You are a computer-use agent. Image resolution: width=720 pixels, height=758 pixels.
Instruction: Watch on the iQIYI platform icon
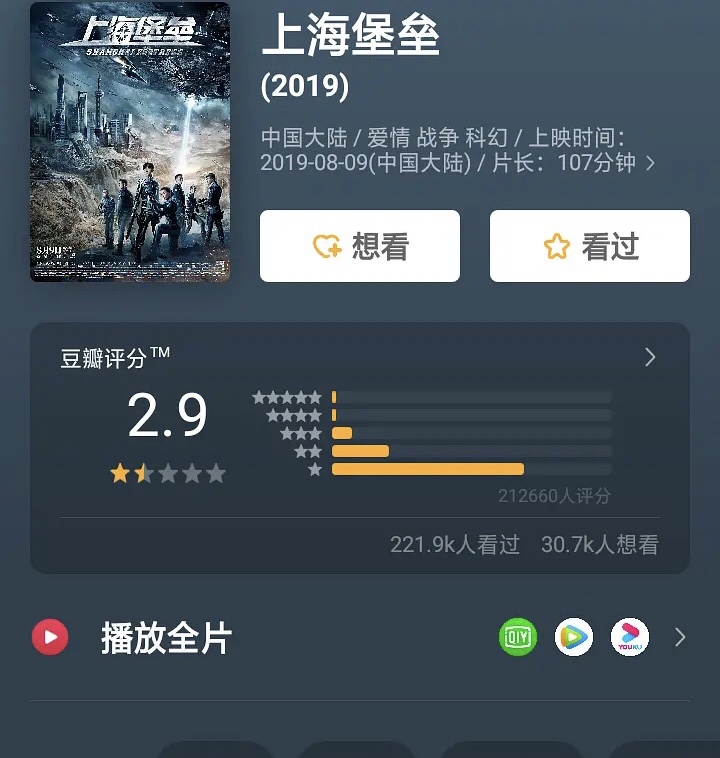[518, 637]
